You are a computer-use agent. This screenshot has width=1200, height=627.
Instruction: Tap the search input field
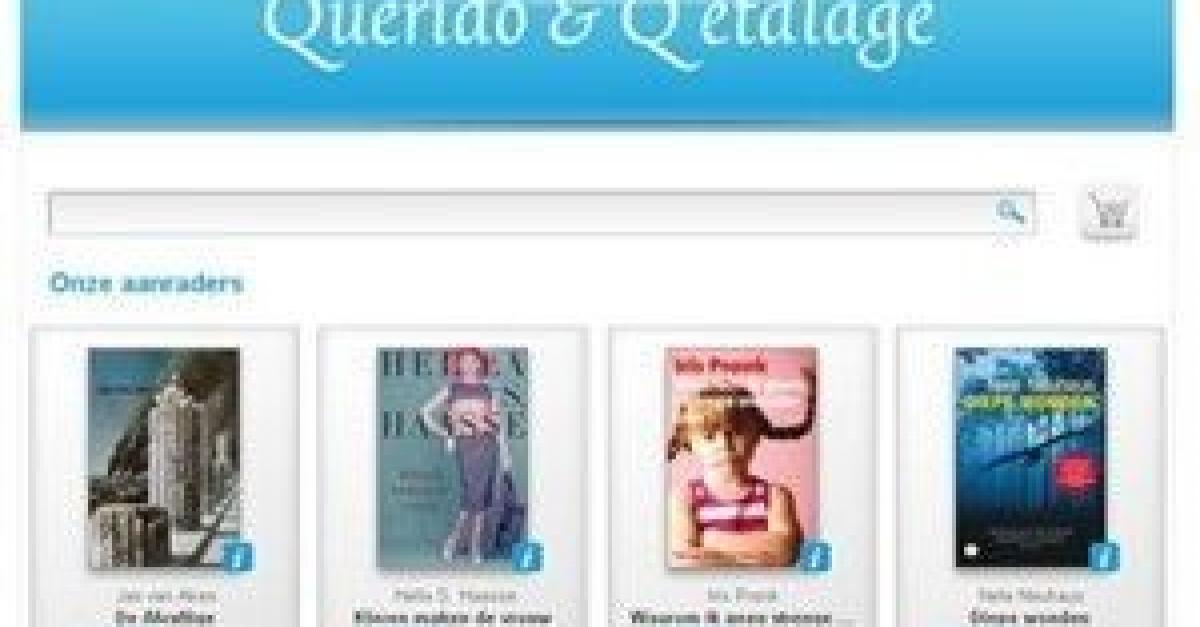coord(520,213)
